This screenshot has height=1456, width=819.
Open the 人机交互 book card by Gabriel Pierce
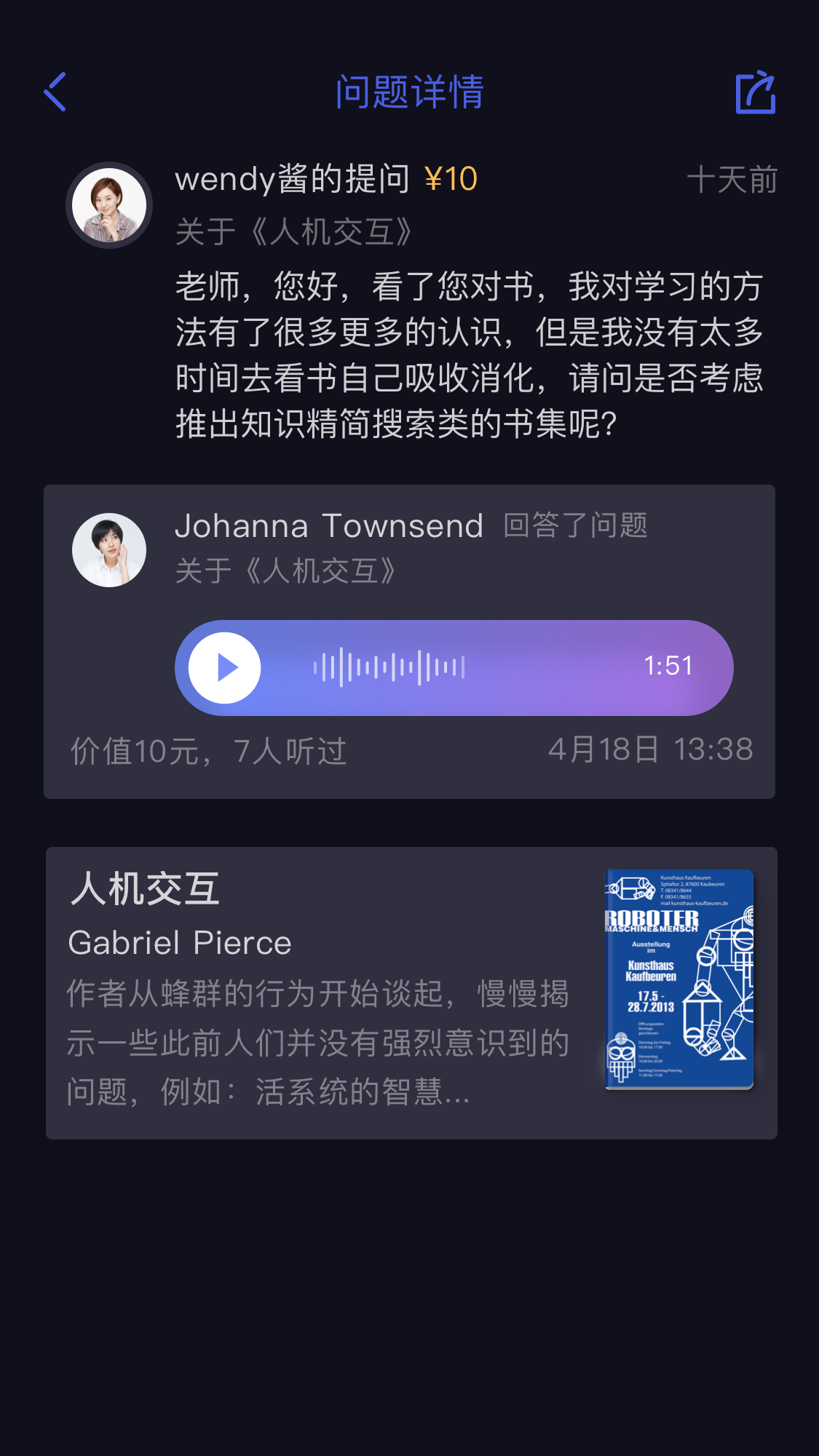tap(411, 992)
